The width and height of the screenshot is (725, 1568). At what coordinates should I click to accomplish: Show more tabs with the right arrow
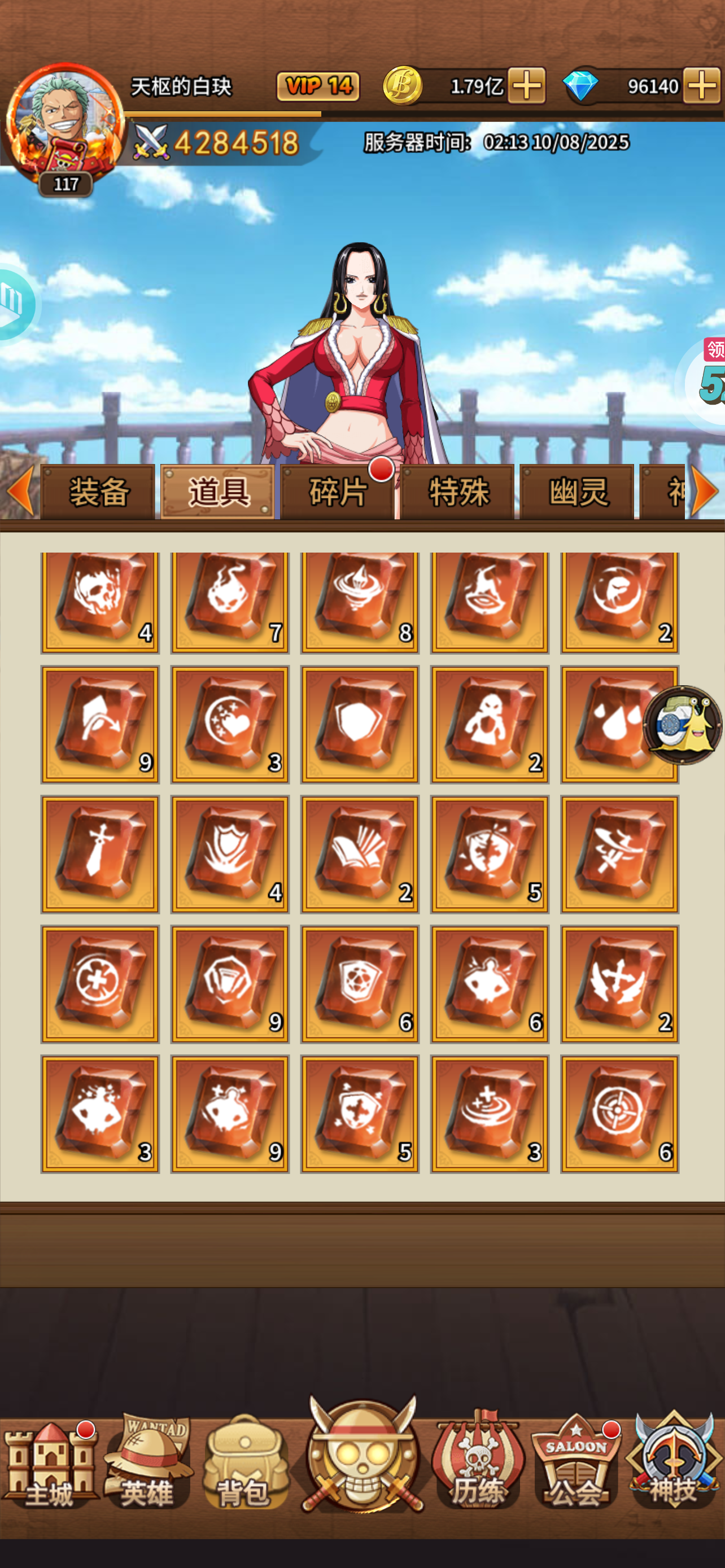tap(706, 490)
